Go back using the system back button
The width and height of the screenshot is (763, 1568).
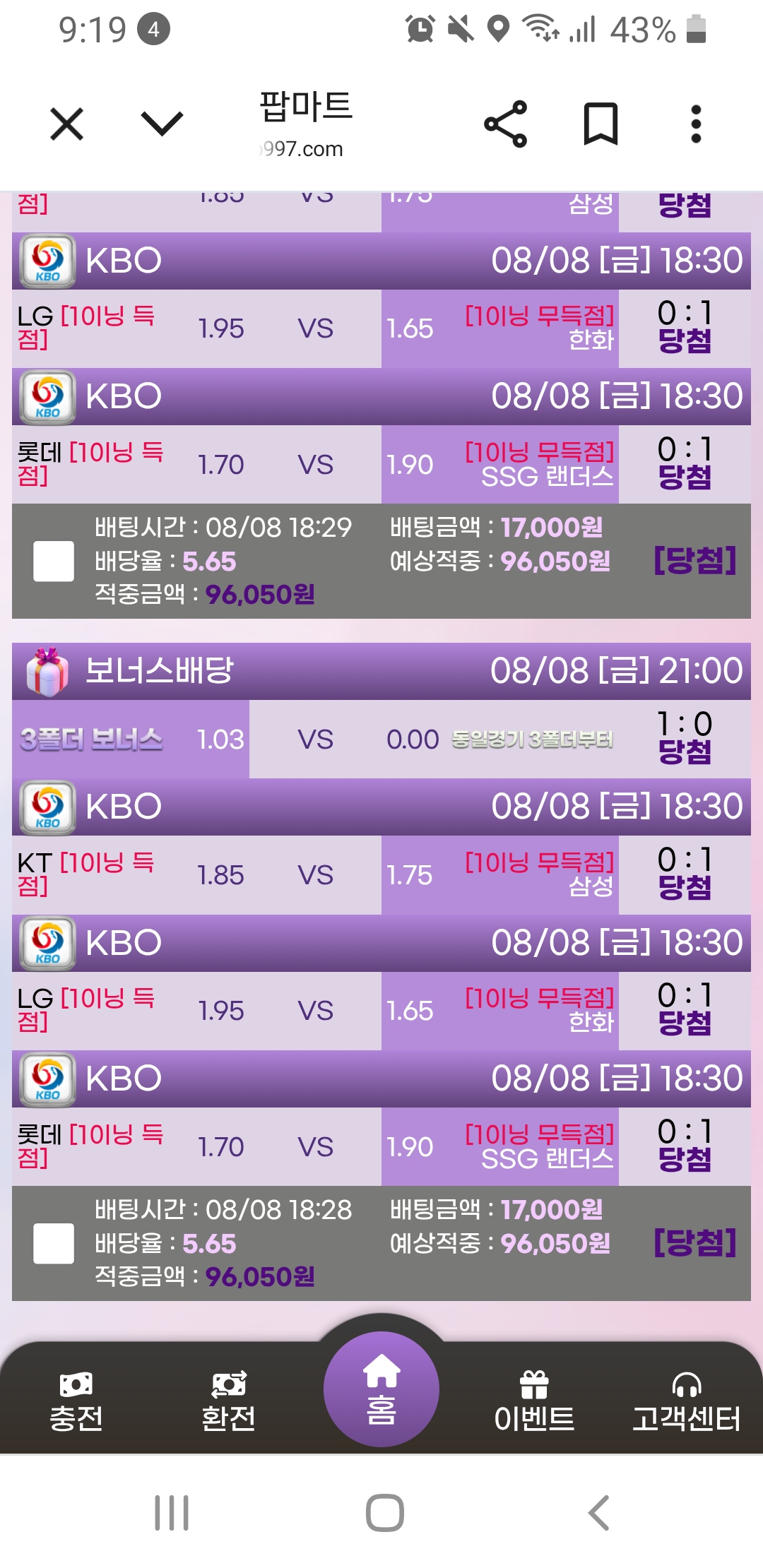pos(599,1513)
